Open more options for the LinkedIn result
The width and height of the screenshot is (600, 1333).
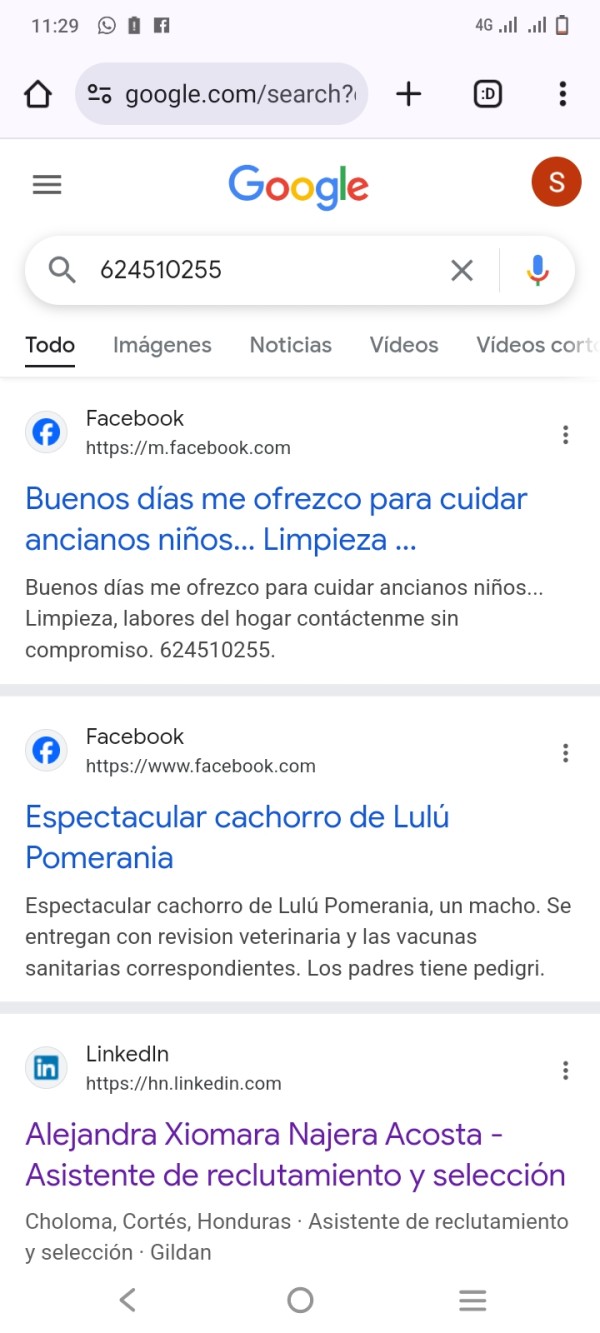point(566,1071)
